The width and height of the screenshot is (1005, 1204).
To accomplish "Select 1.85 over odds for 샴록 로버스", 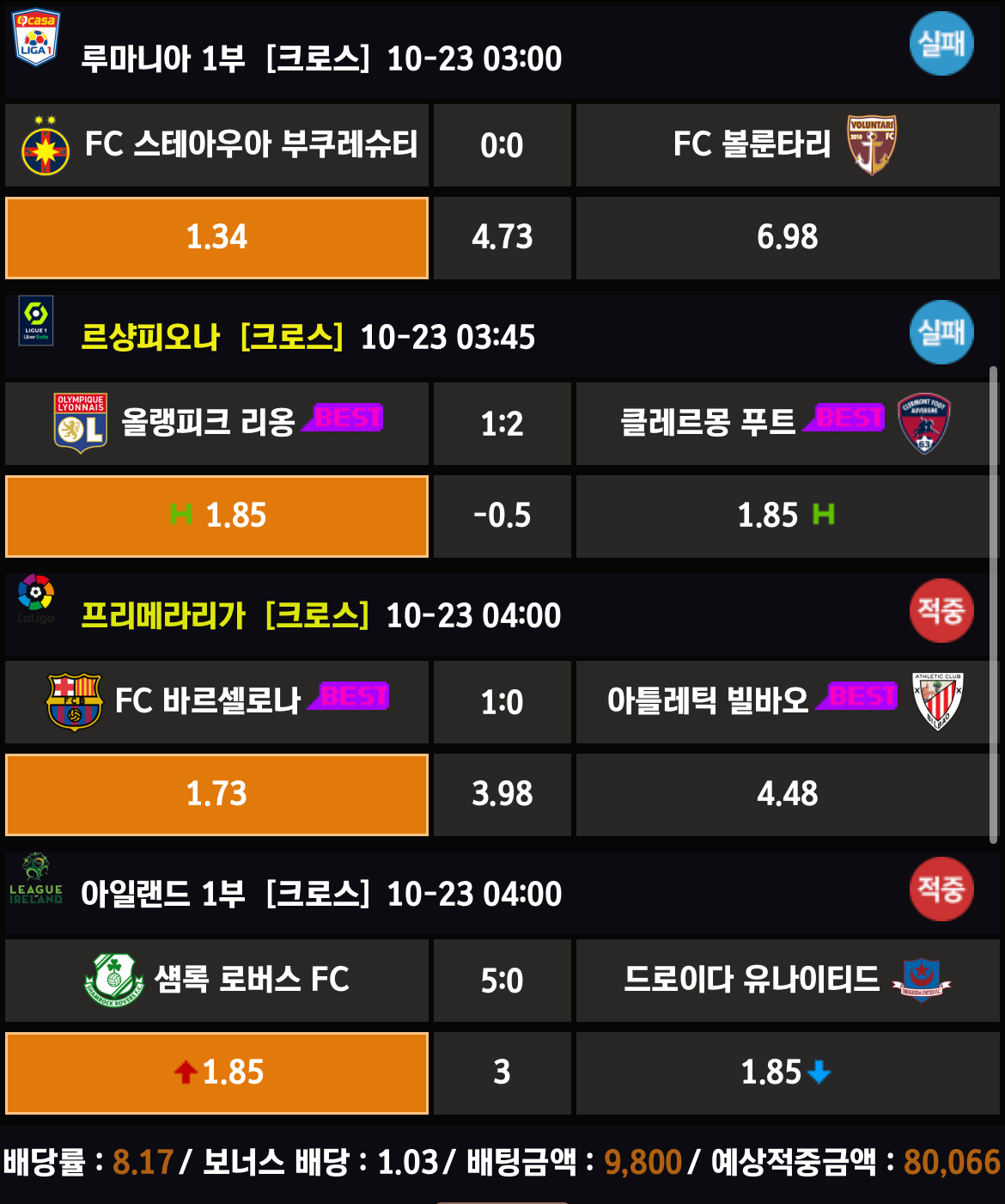I will tap(216, 1073).
